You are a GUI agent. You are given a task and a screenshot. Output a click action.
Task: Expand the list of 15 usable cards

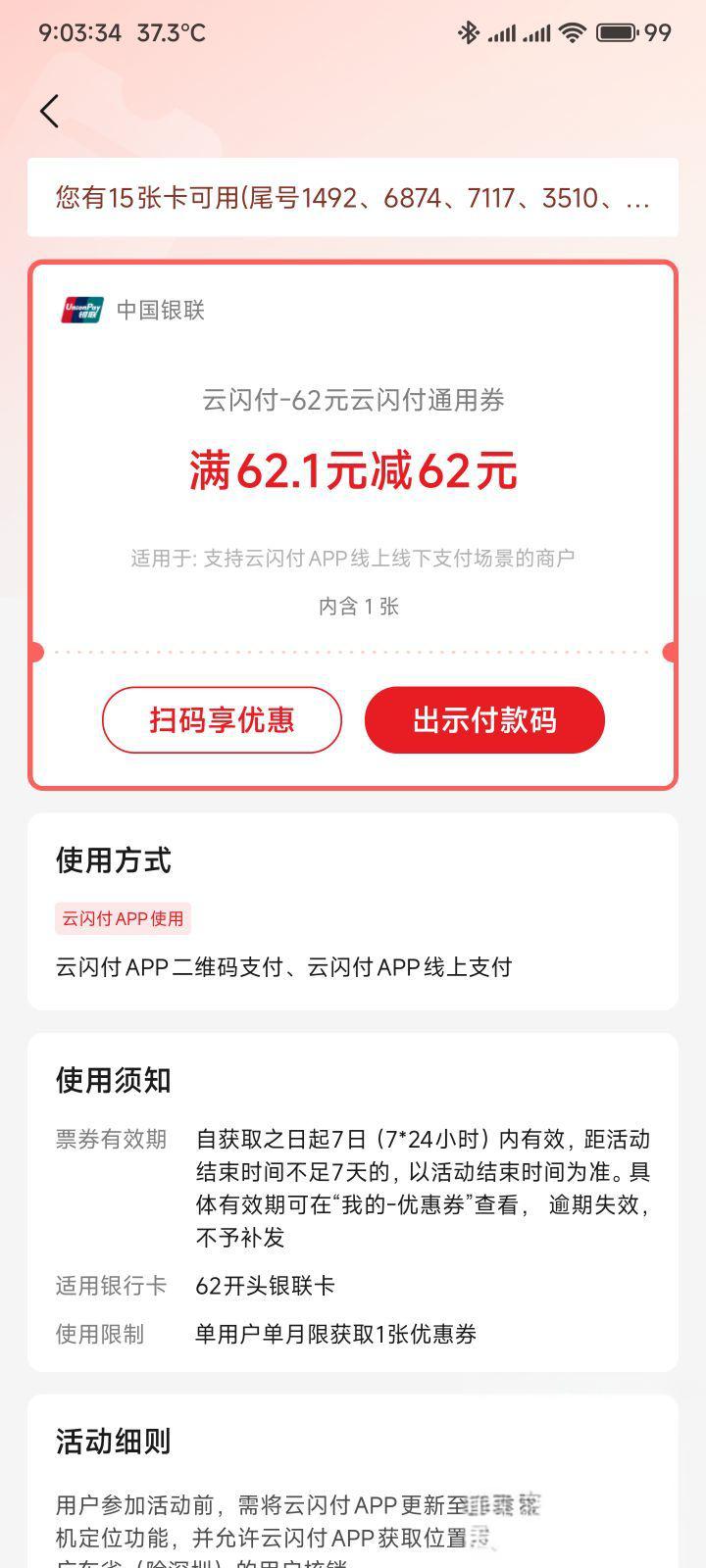(x=353, y=198)
